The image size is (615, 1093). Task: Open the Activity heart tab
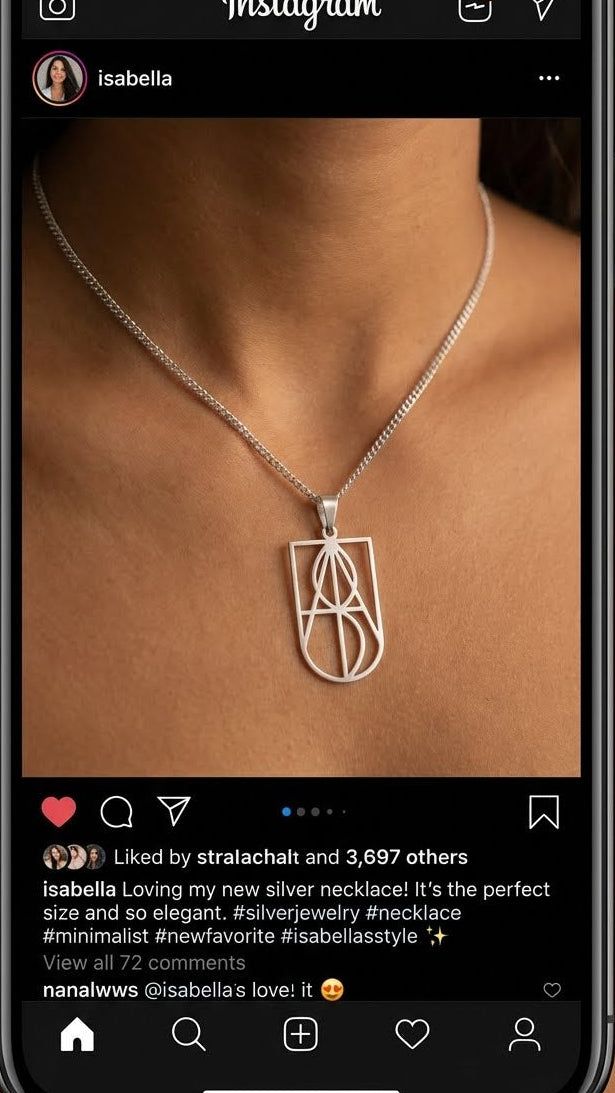[412, 1034]
